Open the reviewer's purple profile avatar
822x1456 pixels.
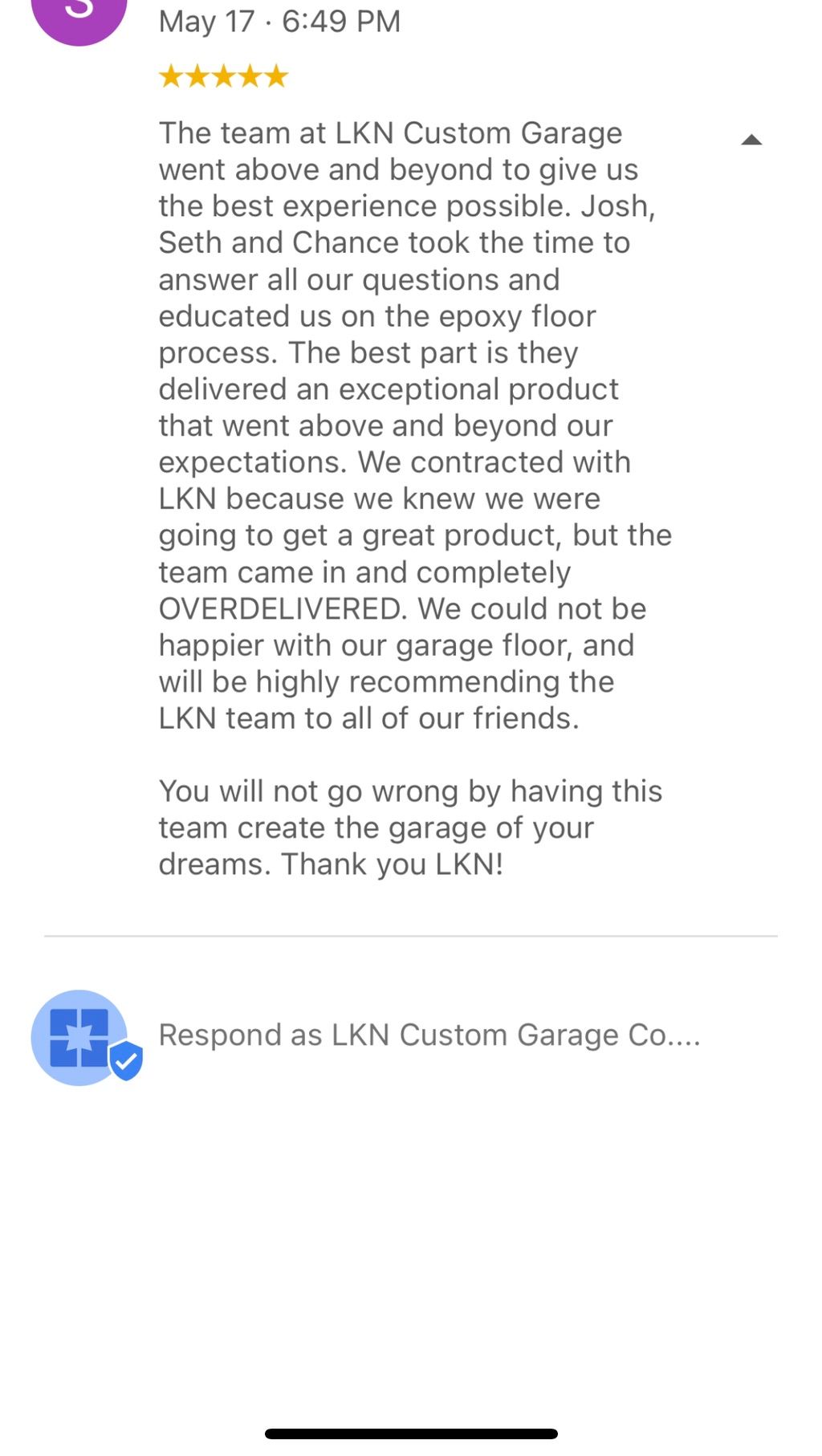click(x=79, y=16)
